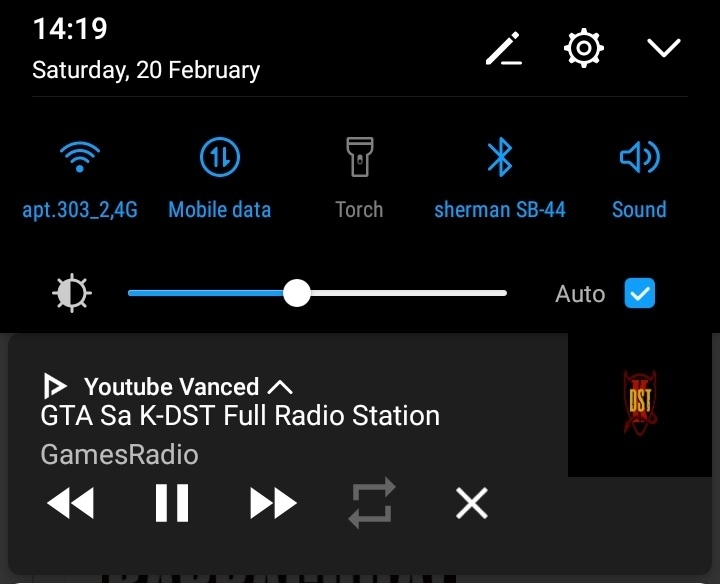The image size is (720, 584).
Task: Rewind to previous track
Action: (x=70, y=503)
